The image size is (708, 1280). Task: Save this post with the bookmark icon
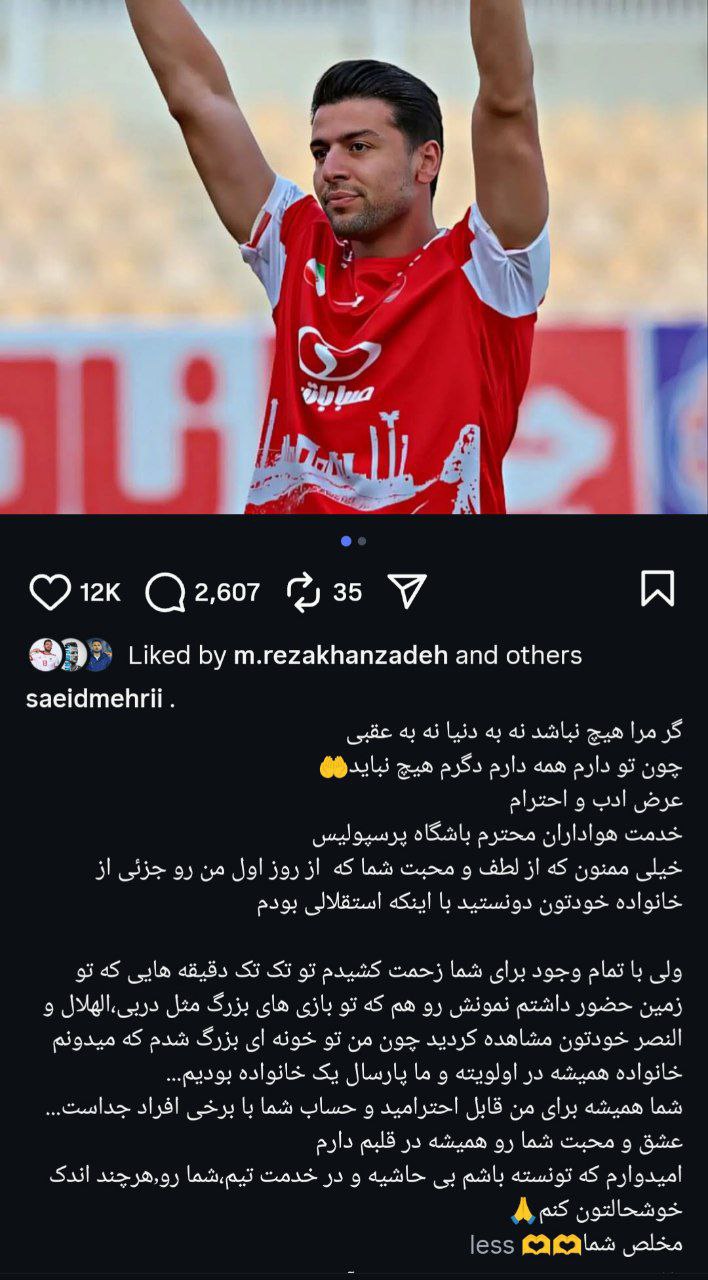(657, 590)
